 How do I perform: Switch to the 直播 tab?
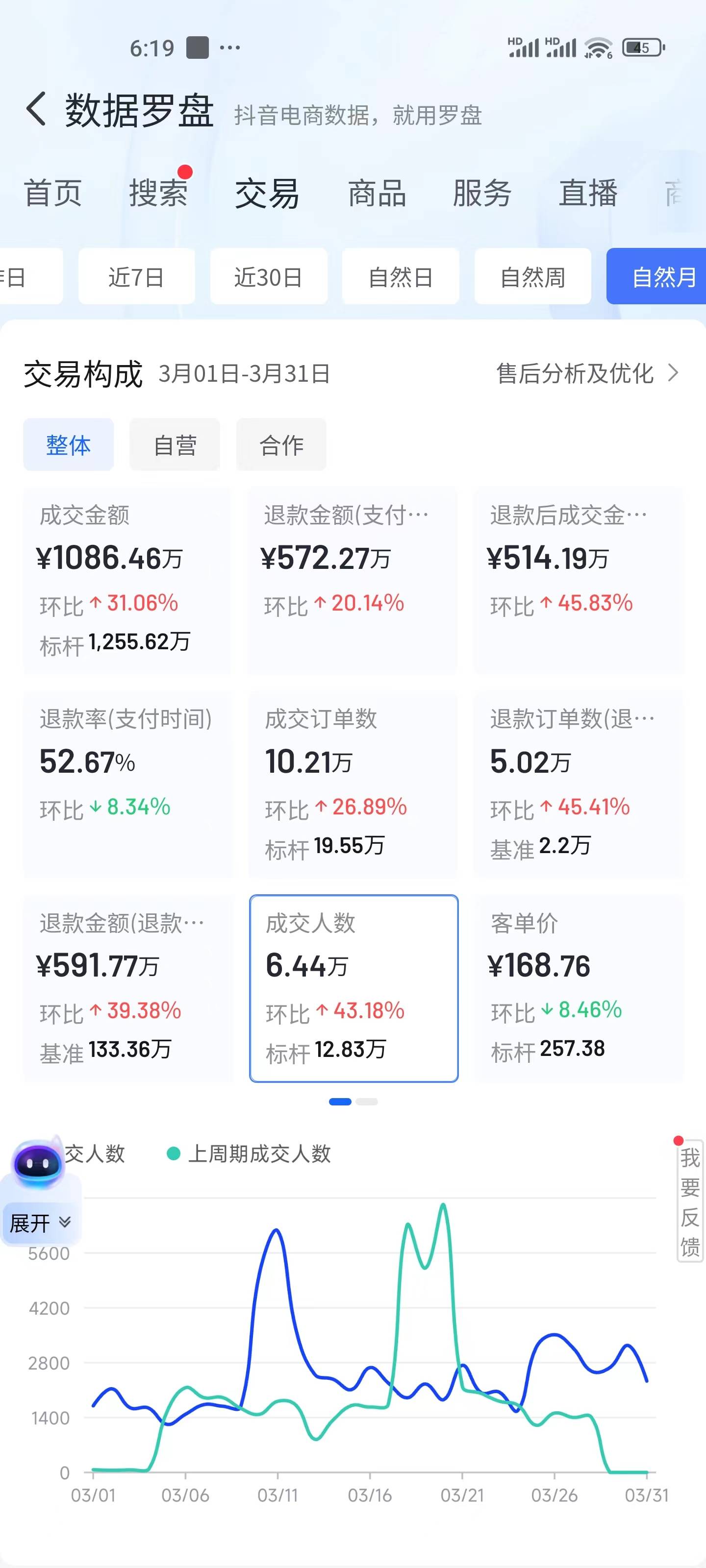point(588,194)
